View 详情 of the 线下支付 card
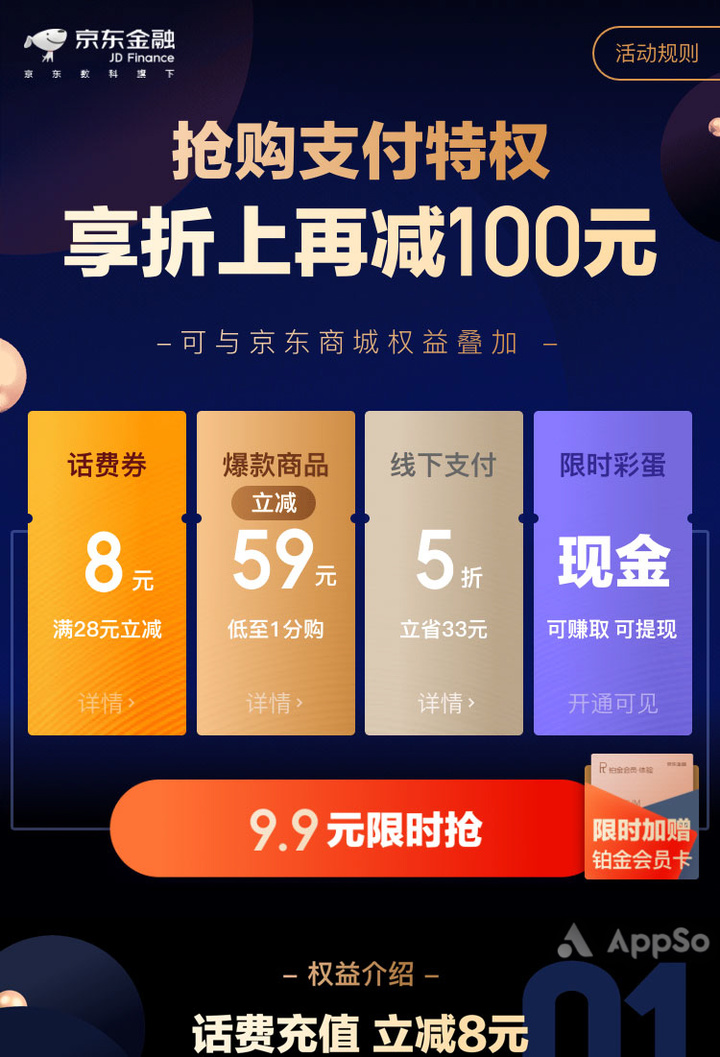The image size is (720, 1057). [x=445, y=703]
